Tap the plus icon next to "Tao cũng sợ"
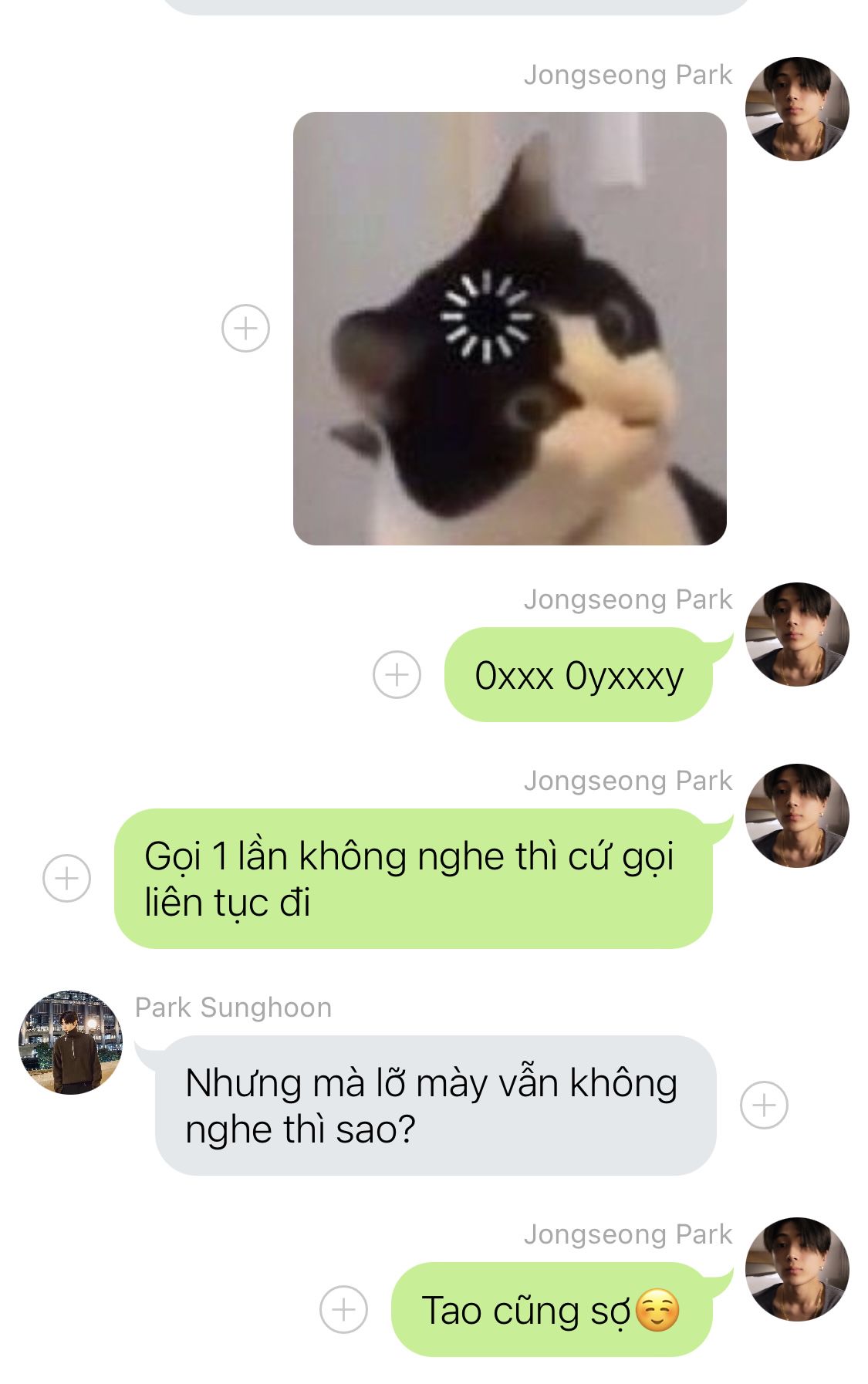Screen dimensions: 868x1384 [x=343, y=1309]
